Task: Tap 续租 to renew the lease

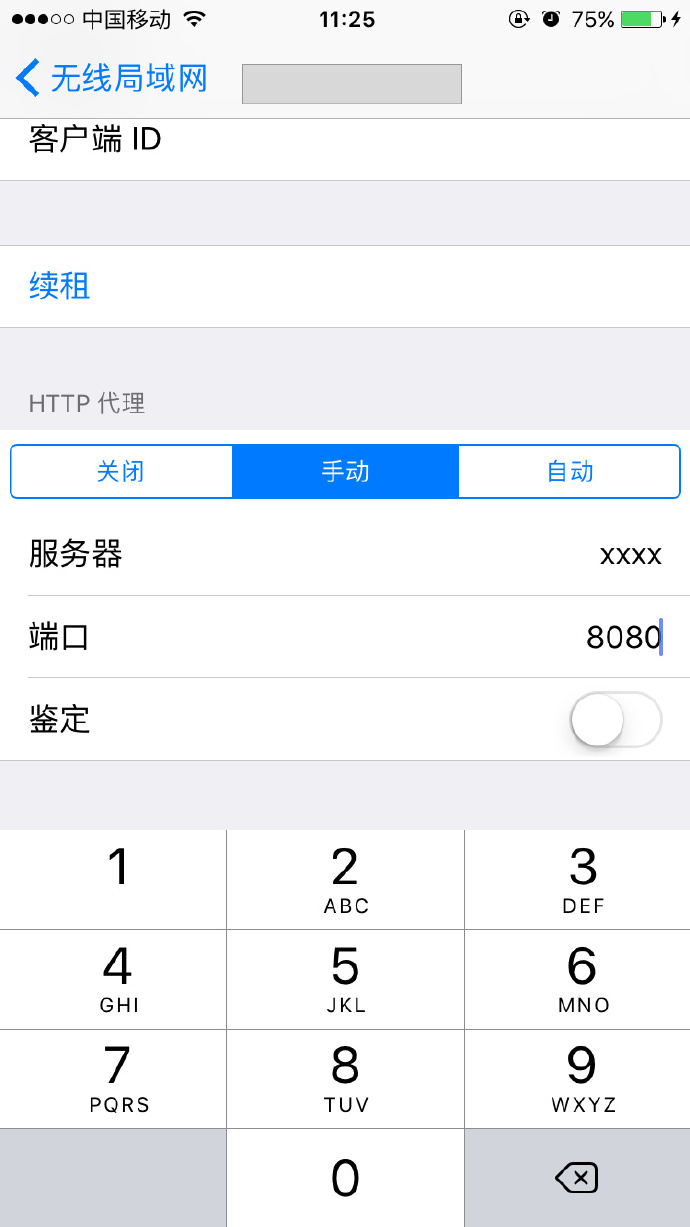Action: point(60,287)
